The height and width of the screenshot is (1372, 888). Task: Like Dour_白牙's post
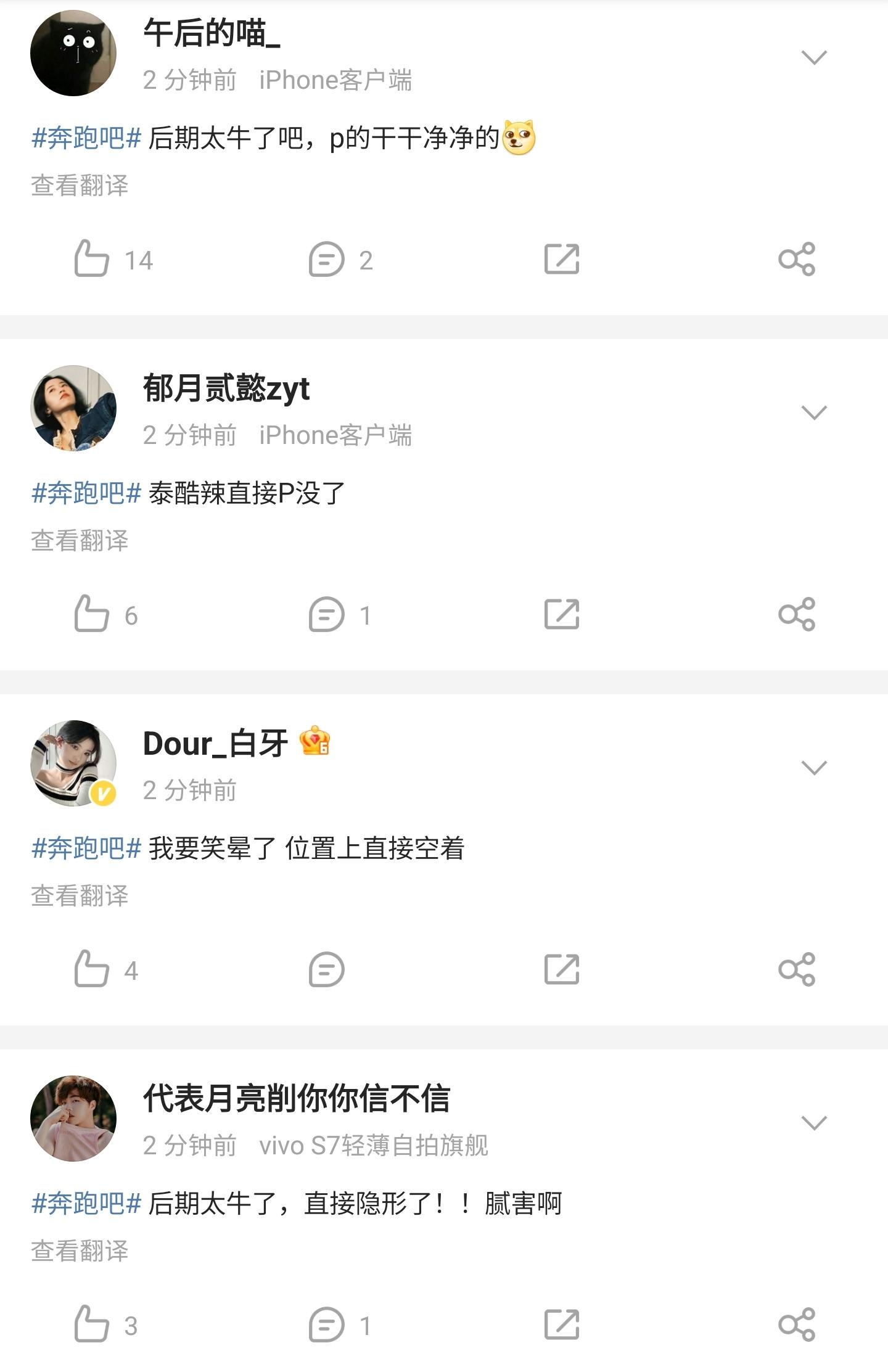tap(91, 969)
